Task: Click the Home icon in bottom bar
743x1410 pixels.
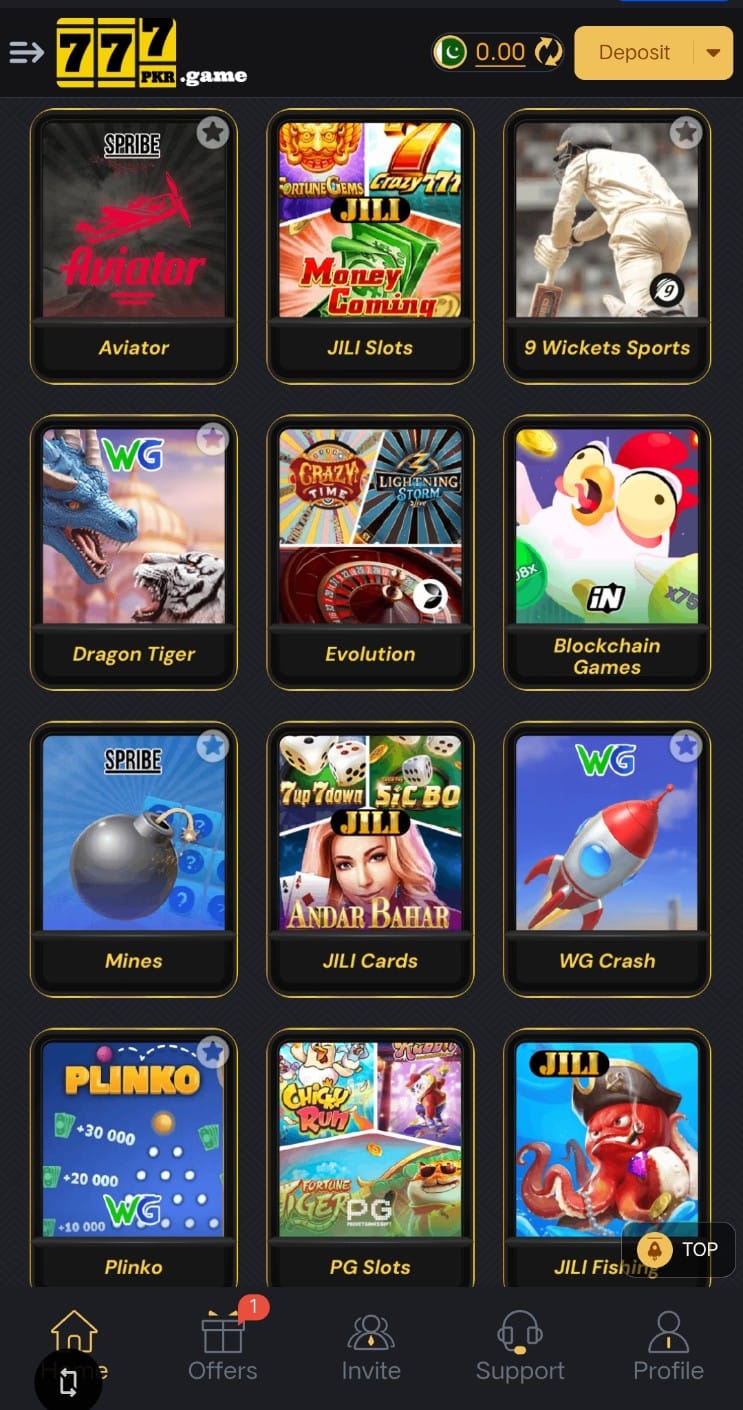Action: pos(73,1330)
